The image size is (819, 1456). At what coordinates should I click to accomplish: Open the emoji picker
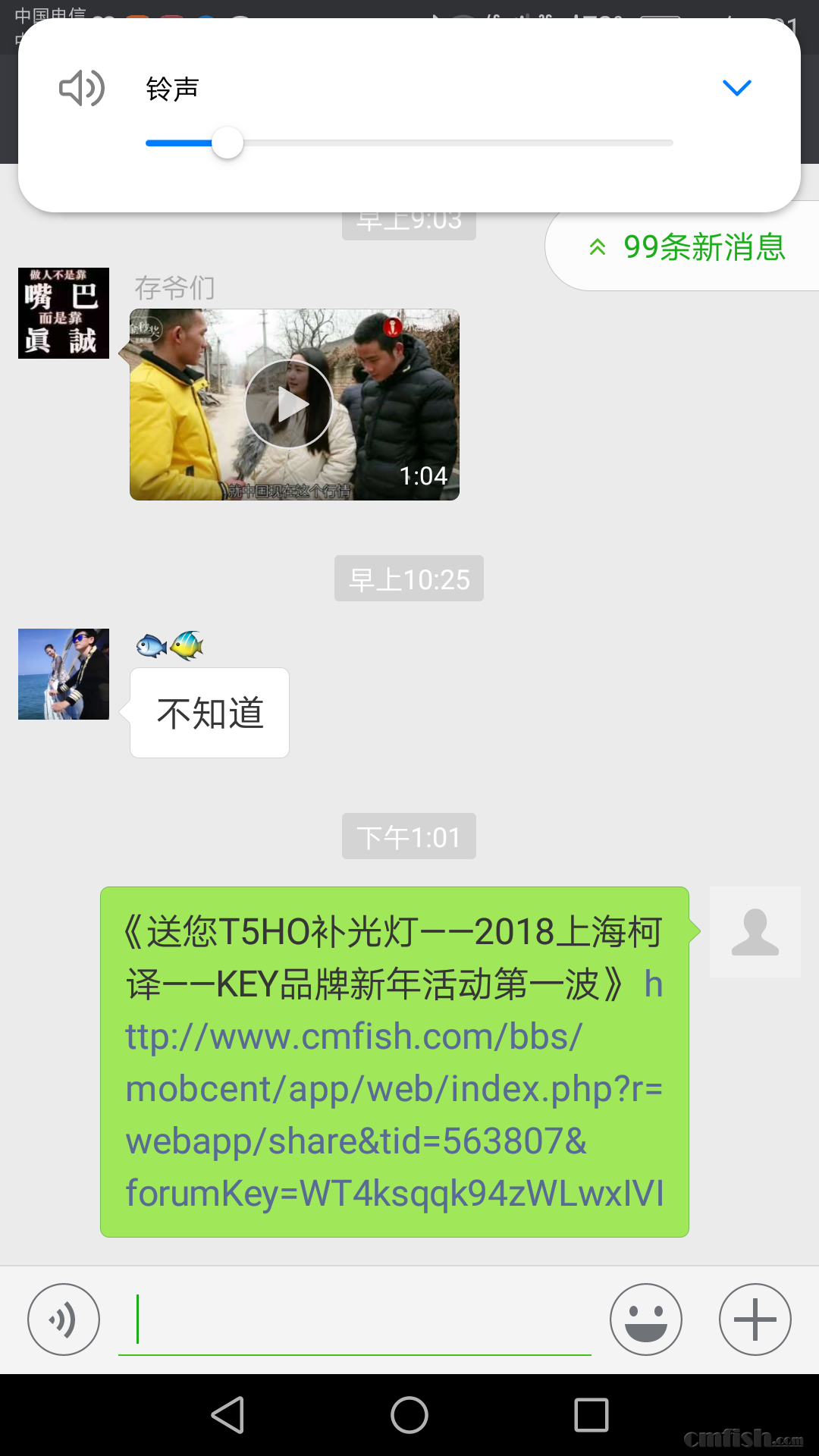(645, 1319)
